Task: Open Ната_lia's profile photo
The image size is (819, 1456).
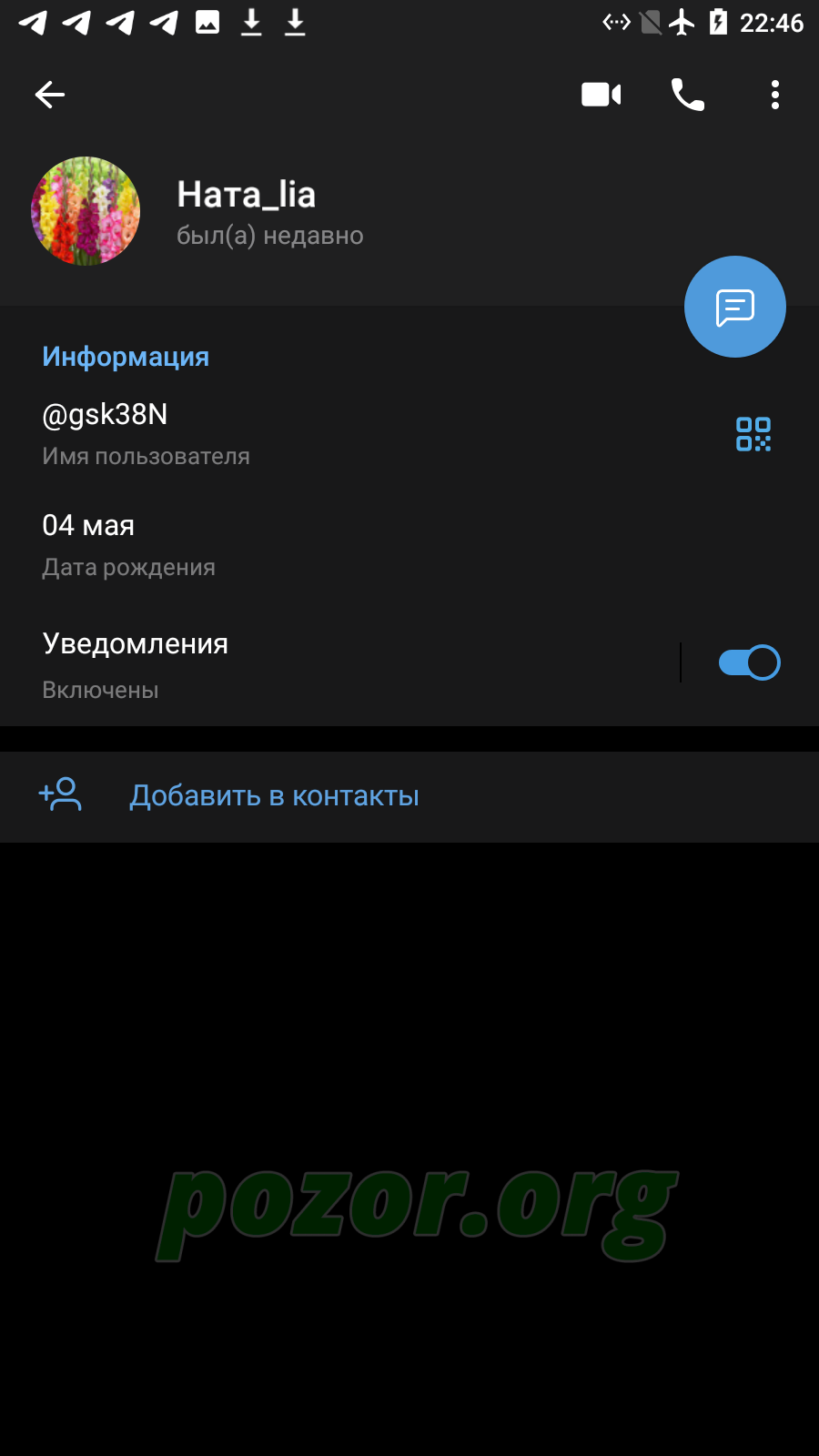Action: click(86, 211)
